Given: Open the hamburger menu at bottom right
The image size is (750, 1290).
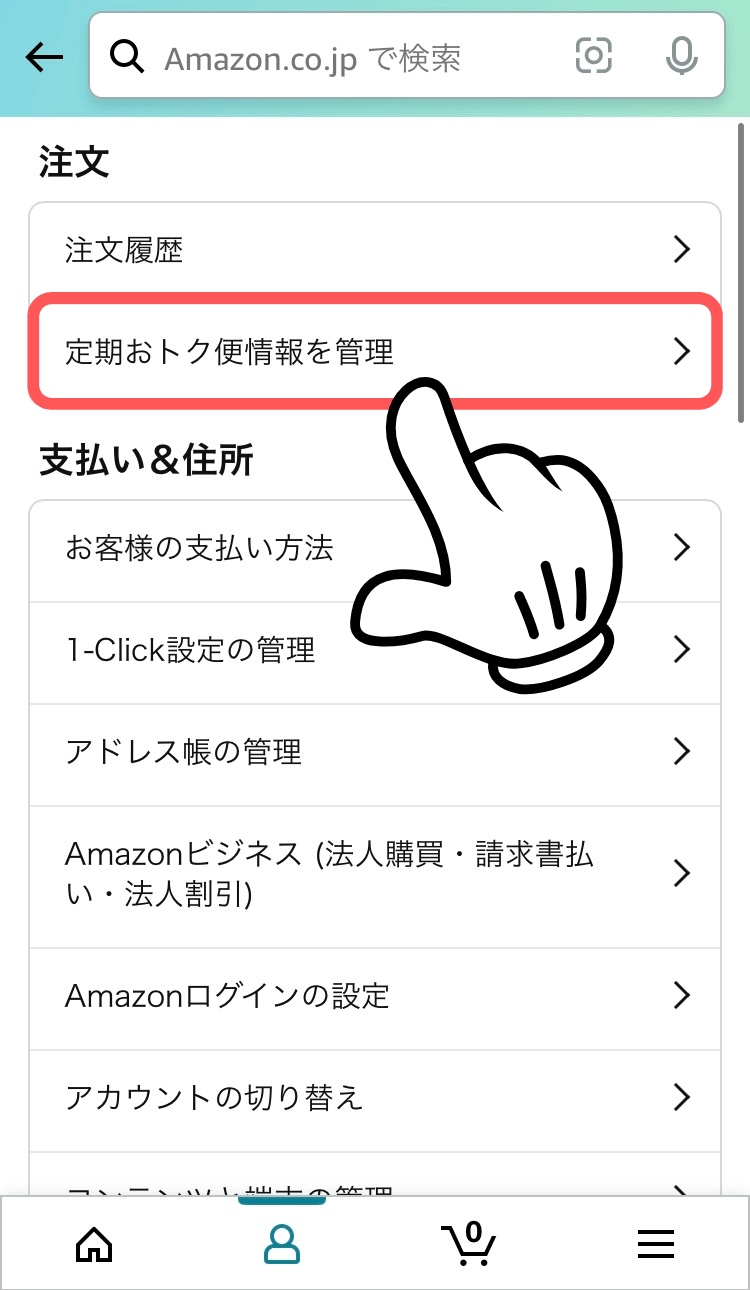Looking at the screenshot, I should (655, 1243).
